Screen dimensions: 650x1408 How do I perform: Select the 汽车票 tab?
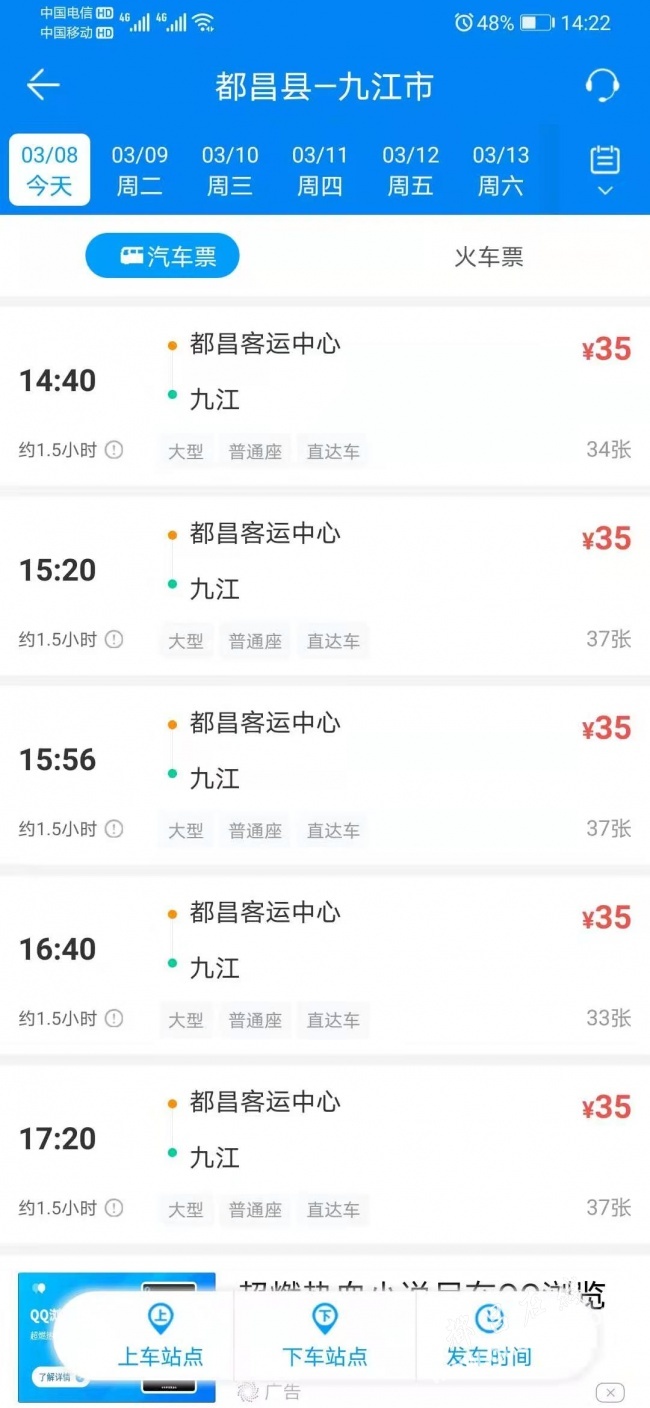click(163, 256)
